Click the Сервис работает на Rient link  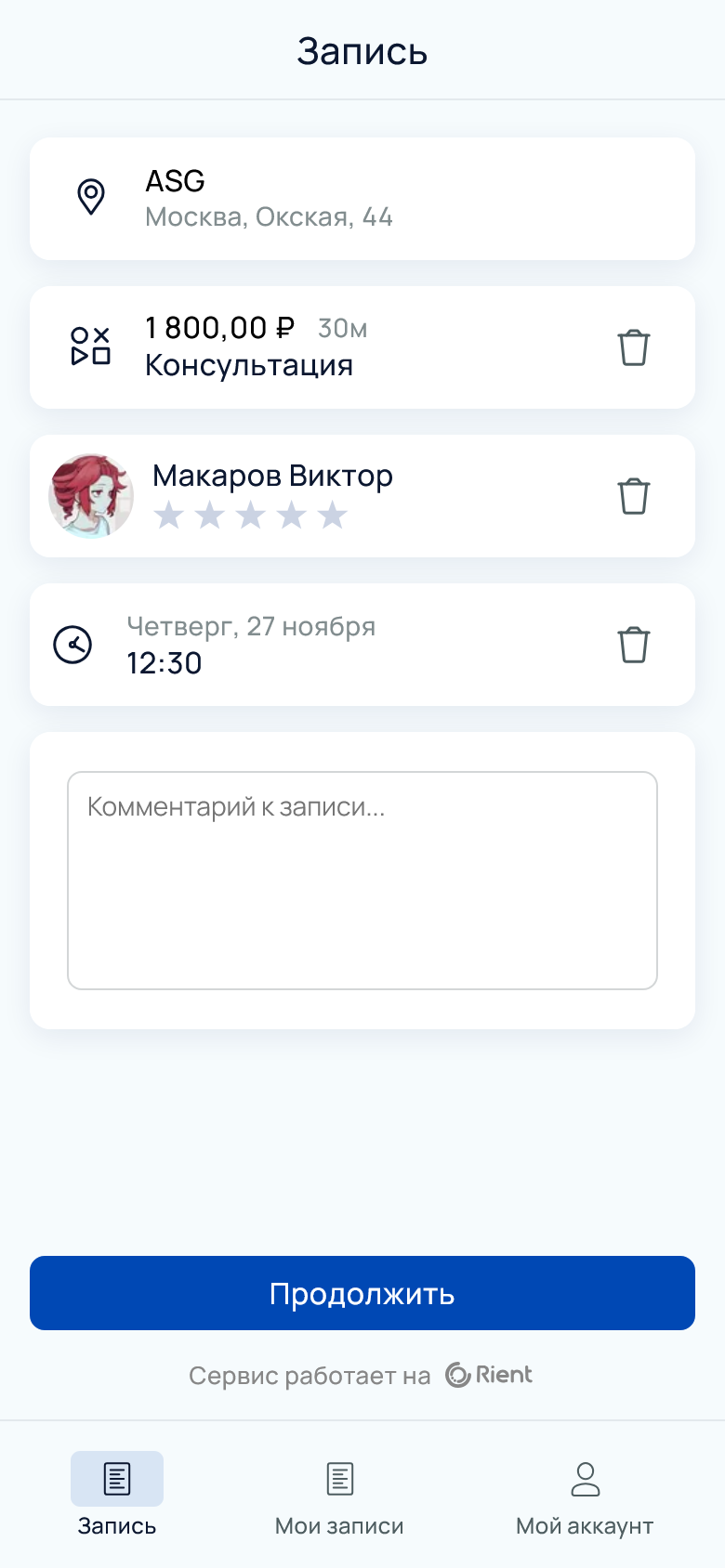[x=362, y=1376]
